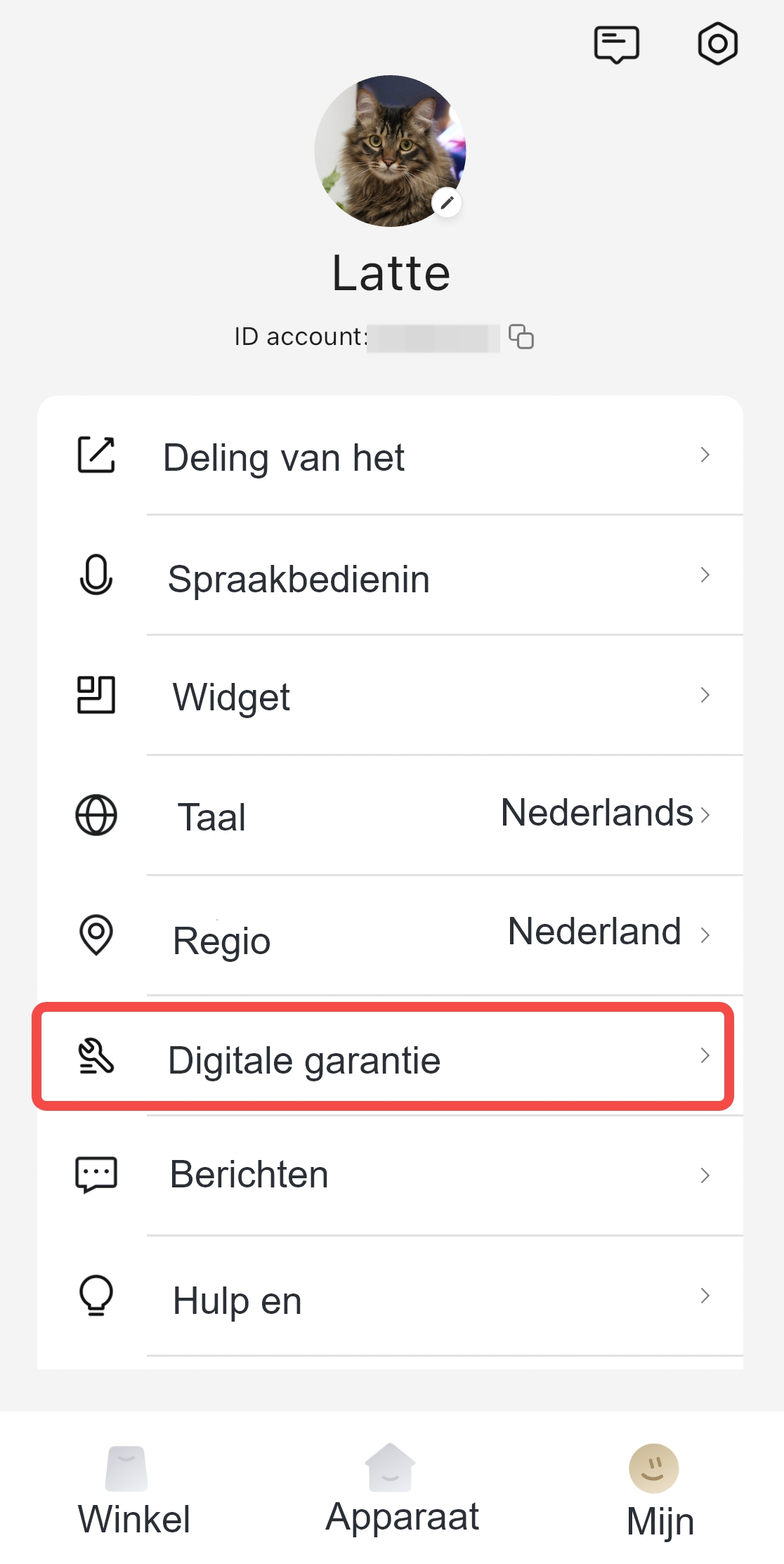Open the settings gear icon
Viewport: 784px width, 1564px height.
click(x=717, y=44)
